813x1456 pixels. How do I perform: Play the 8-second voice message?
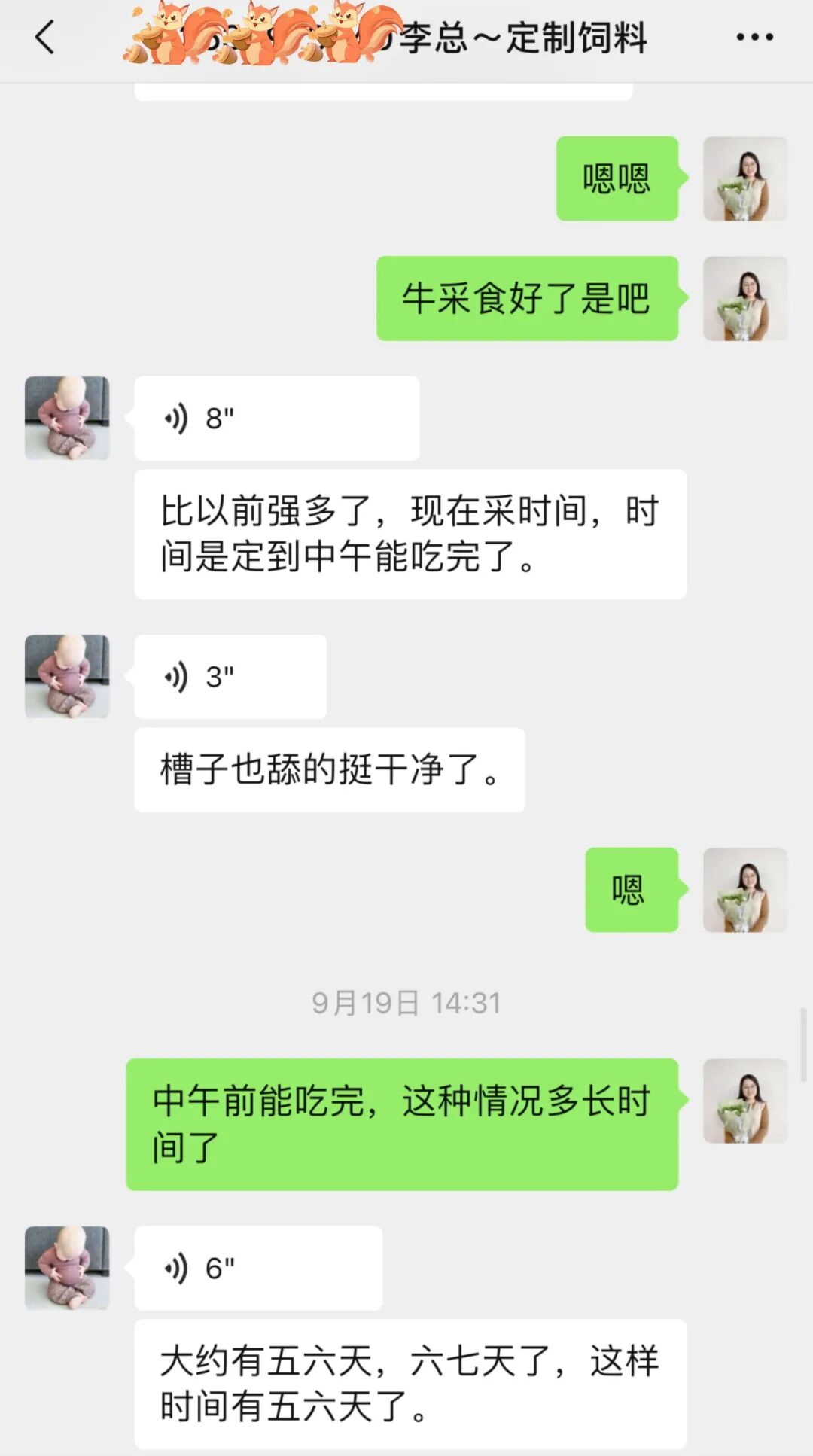pyautogui.click(x=276, y=418)
